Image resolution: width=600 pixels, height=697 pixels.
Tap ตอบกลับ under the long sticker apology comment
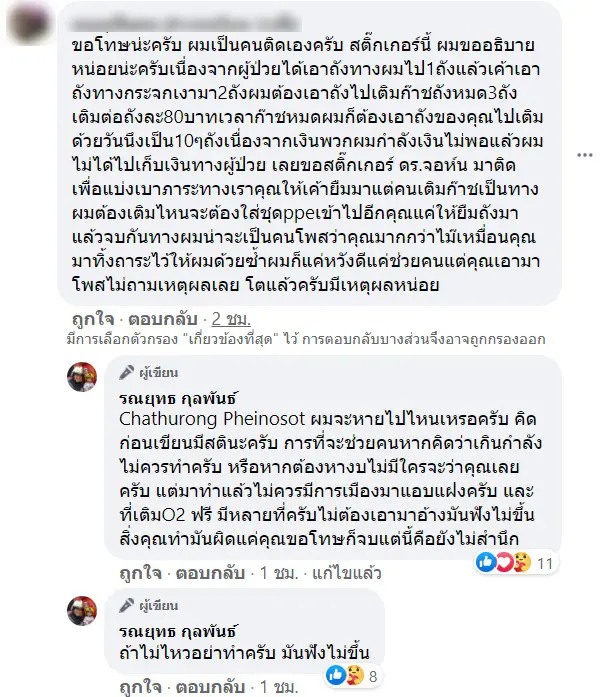tap(152, 321)
